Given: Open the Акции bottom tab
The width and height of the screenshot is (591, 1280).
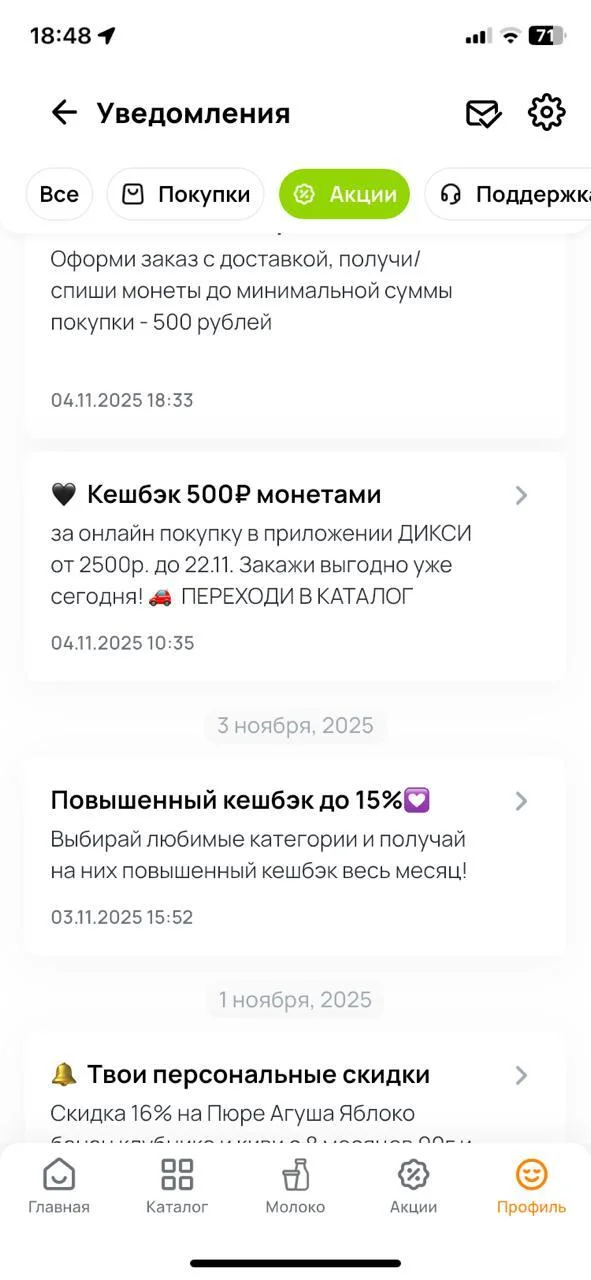Looking at the screenshot, I should pos(413,1187).
